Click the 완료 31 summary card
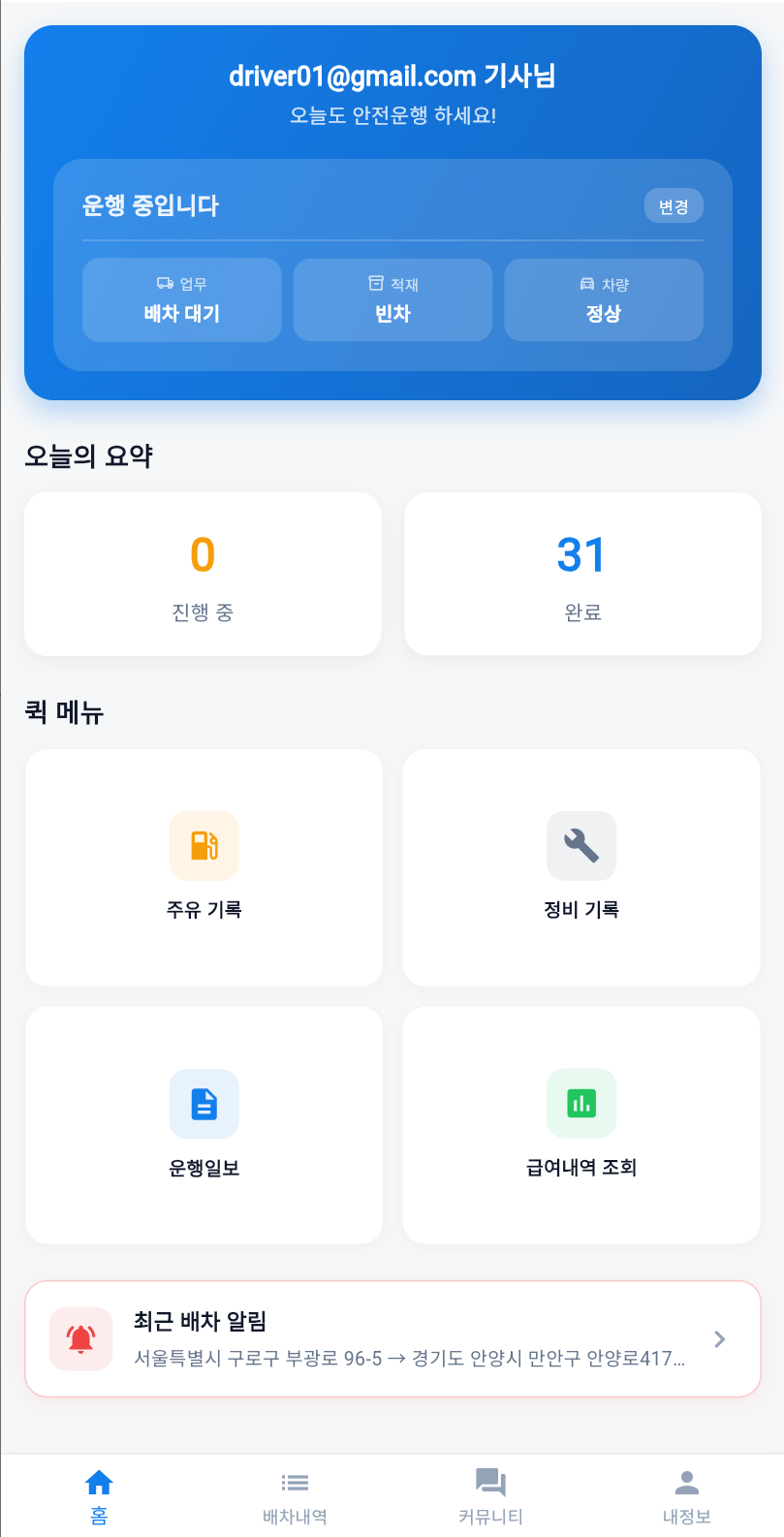Viewport: 784px width, 1537px height. pos(582,573)
